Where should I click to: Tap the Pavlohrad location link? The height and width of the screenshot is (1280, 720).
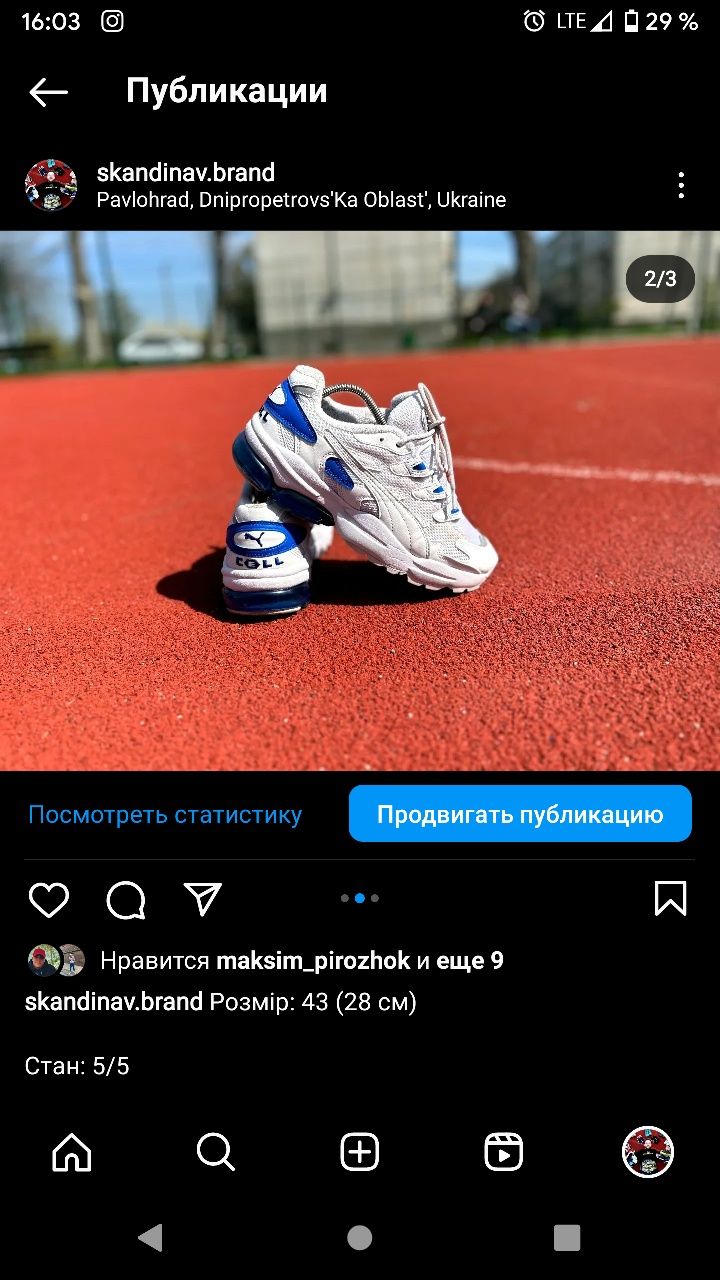[301, 199]
